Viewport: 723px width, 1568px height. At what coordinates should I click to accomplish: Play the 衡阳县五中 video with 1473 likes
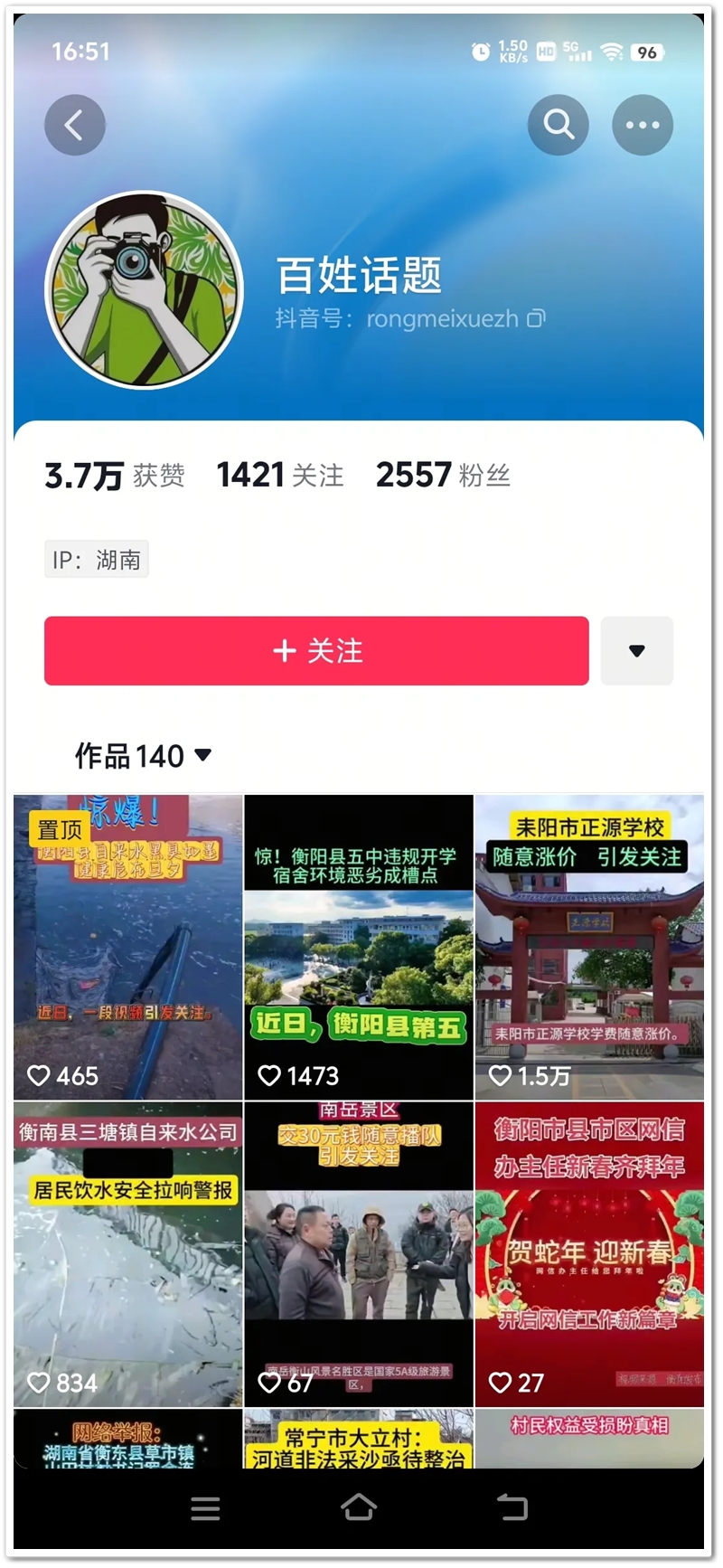pos(359,947)
